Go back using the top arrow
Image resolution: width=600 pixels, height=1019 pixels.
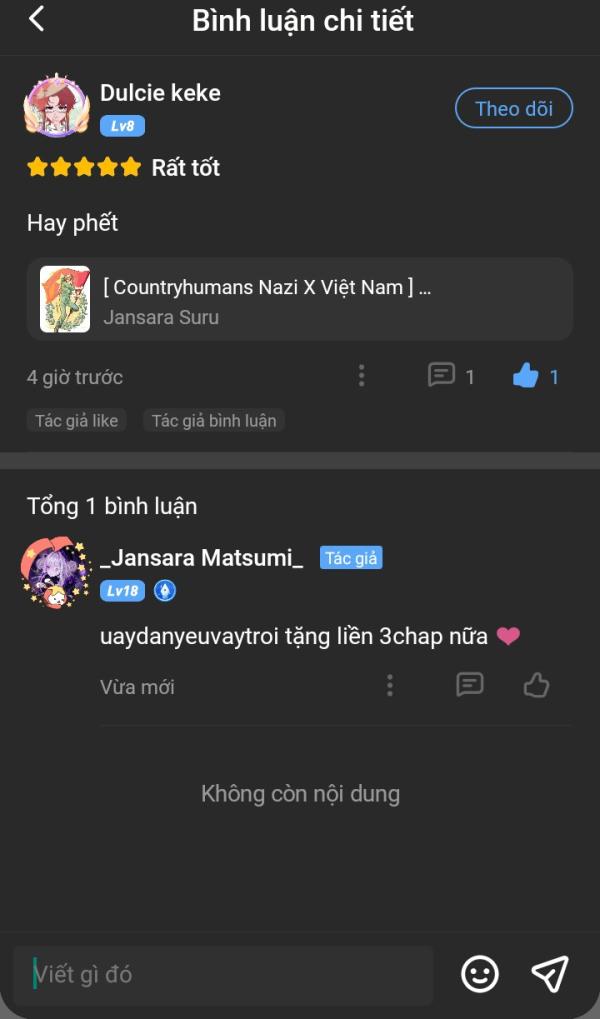(x=37, y=19)
